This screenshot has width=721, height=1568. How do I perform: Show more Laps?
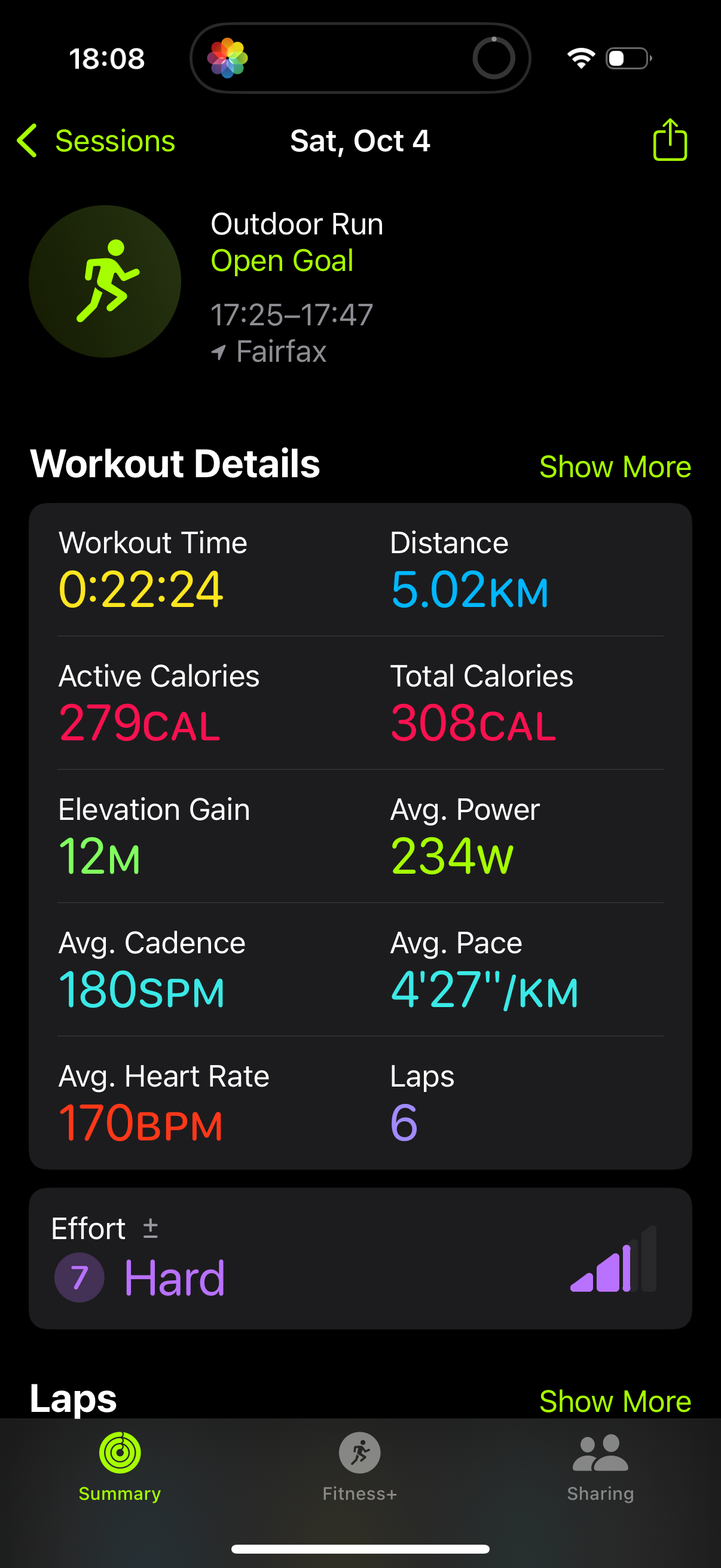(x=615, y=1401)
